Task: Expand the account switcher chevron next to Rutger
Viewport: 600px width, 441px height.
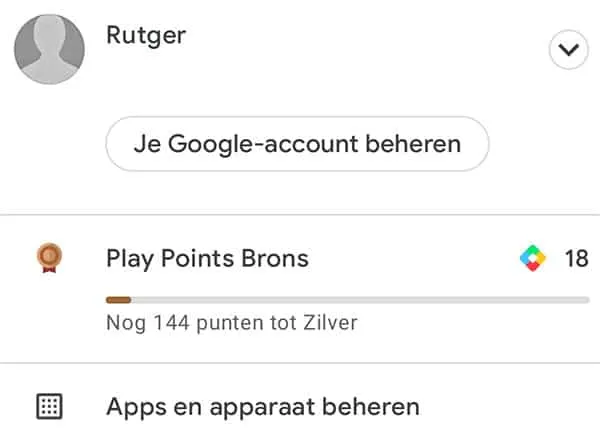Action: coord(569,50)
